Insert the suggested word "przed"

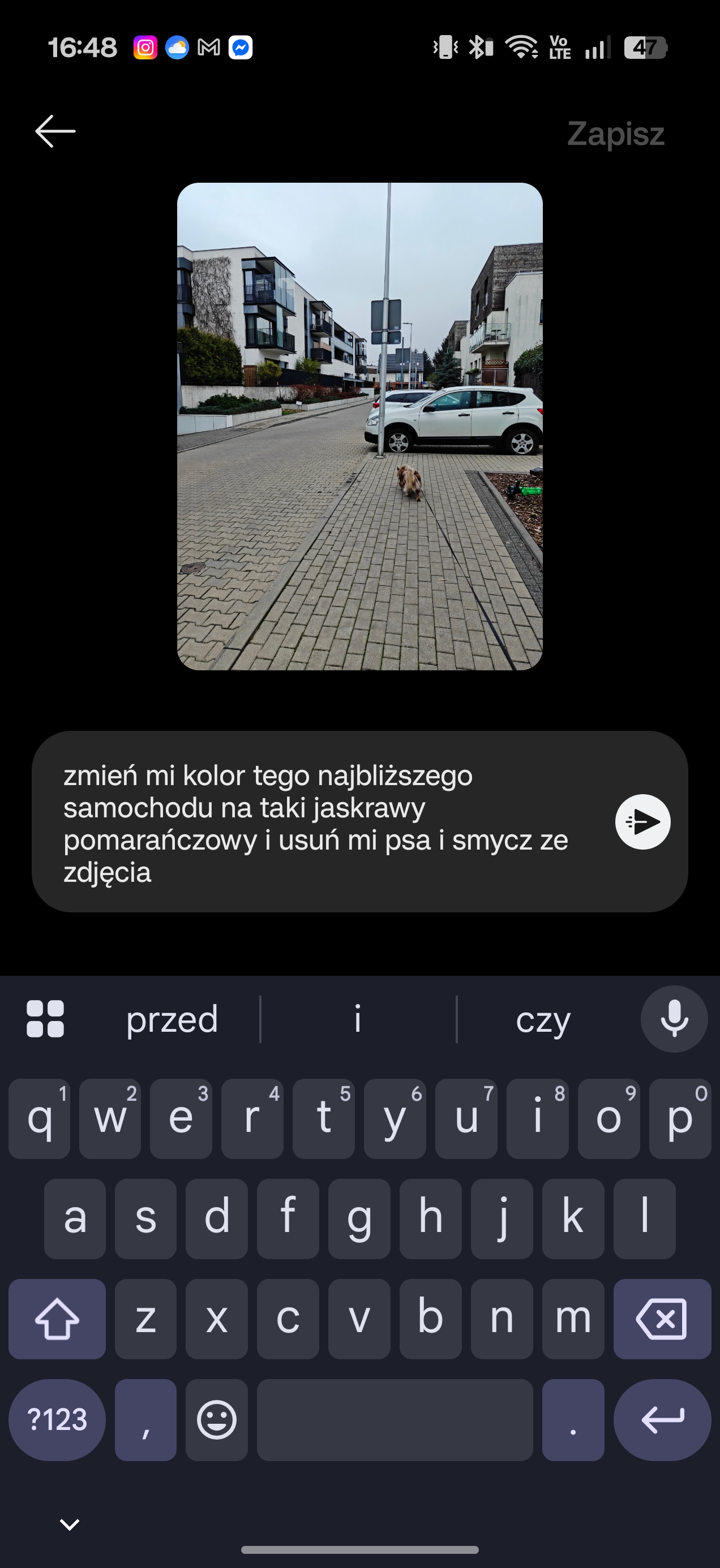(172, 1019)
